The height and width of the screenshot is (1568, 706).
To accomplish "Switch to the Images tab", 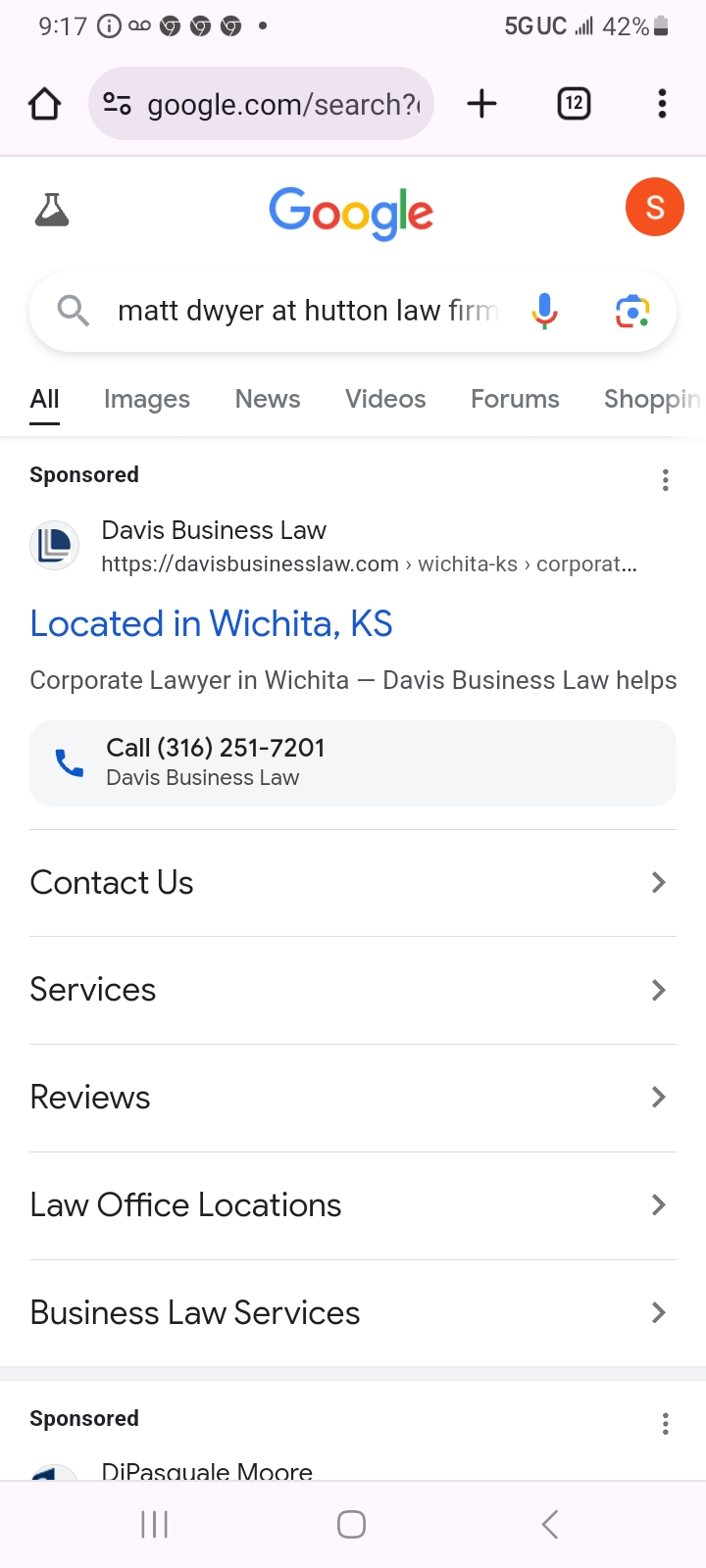I will 147,400.
